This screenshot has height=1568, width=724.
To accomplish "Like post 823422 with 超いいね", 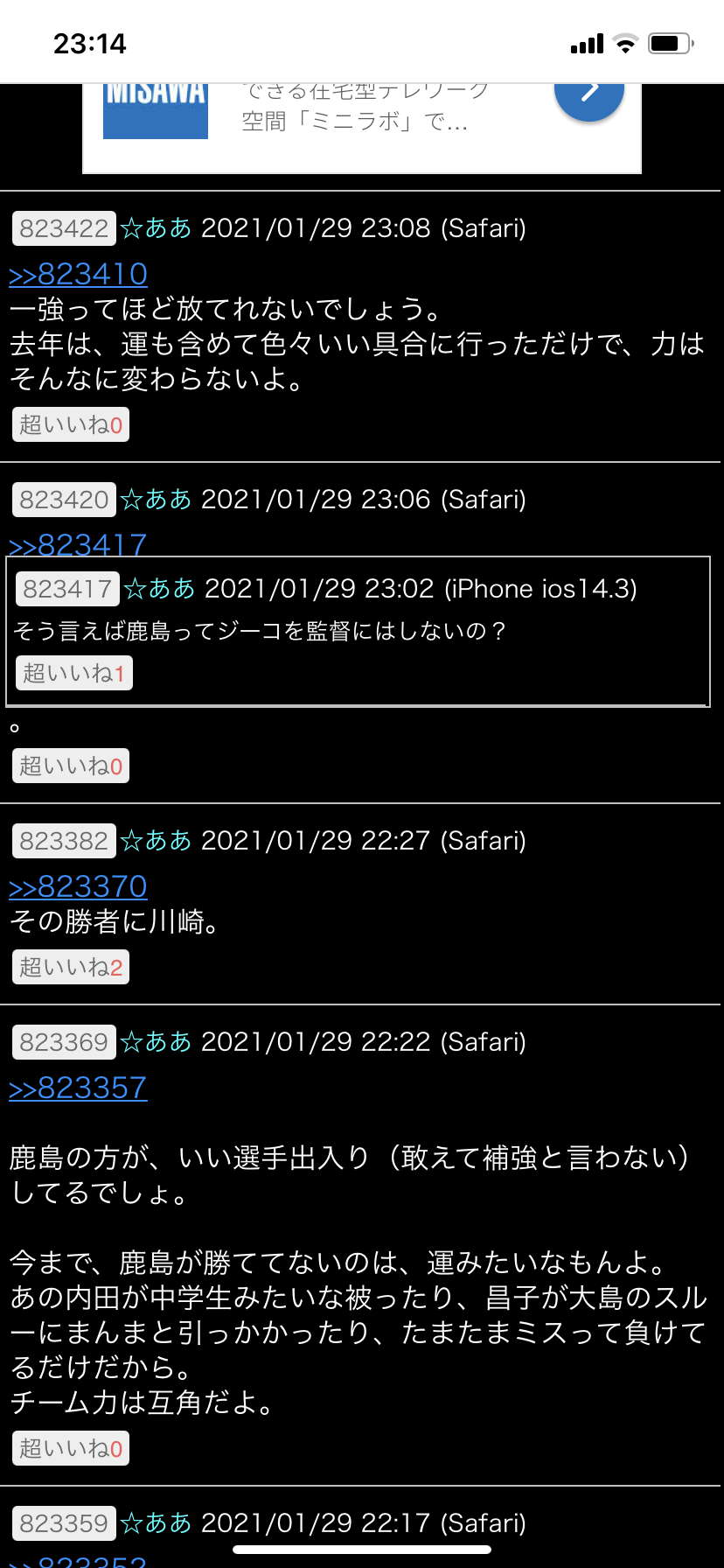I will coord(71,424).
